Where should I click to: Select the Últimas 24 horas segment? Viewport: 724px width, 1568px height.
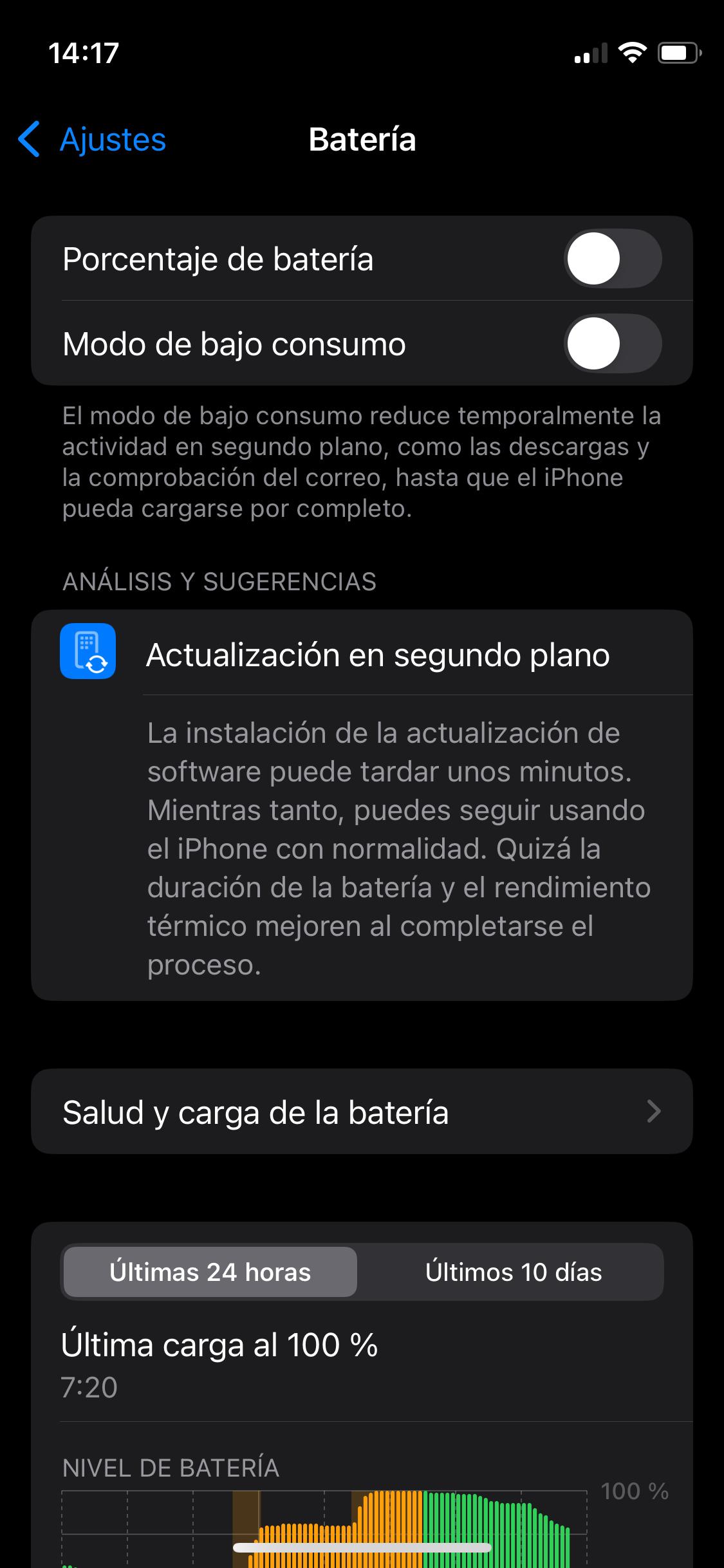pyautogui.click(x=210, y=1272)
